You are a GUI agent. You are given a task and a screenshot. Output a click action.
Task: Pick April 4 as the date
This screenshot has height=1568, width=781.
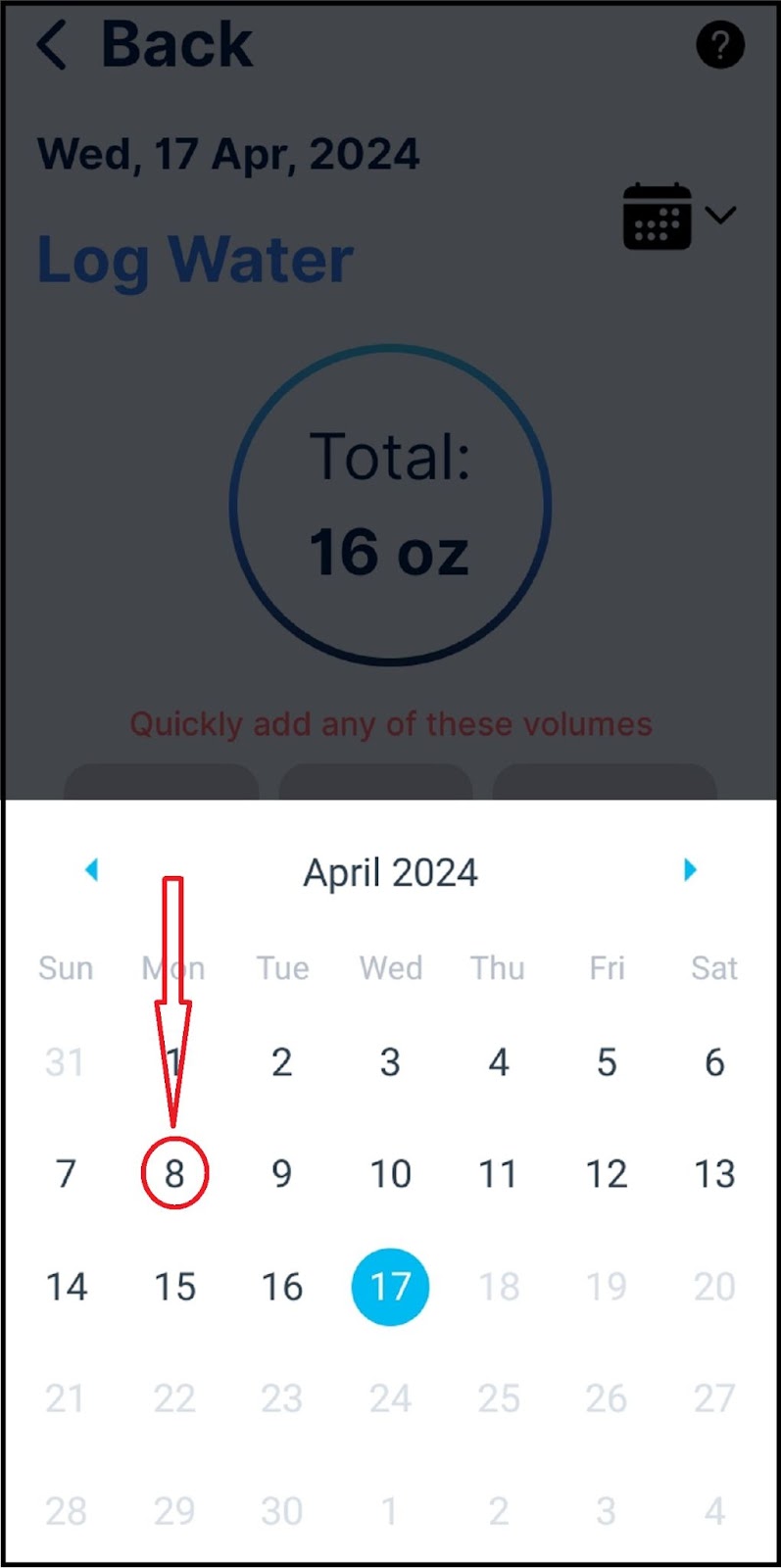[x=498, y=1062]
